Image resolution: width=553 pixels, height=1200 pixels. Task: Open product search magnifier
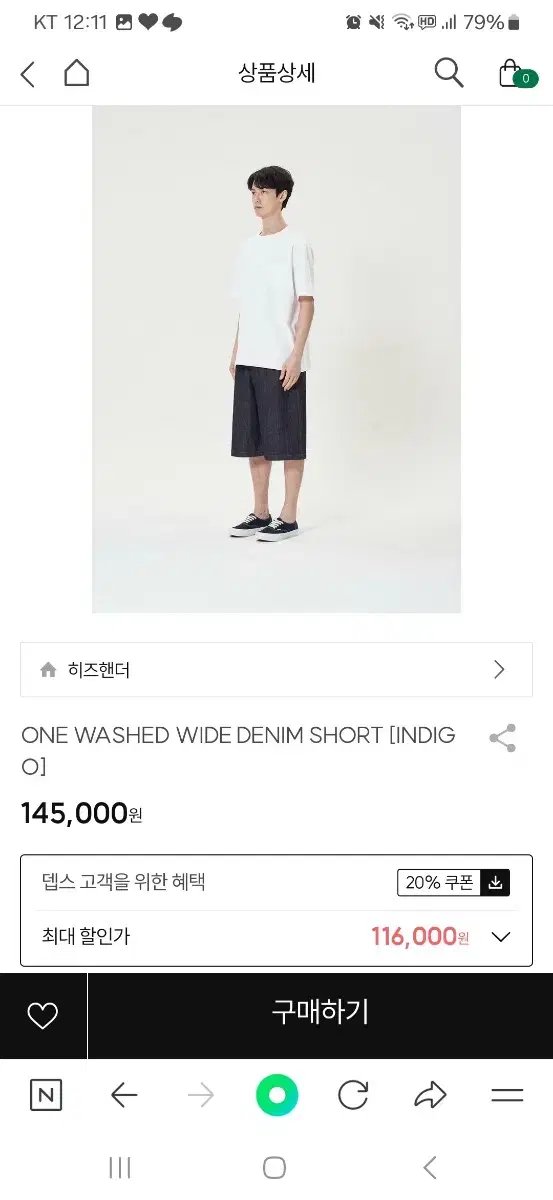point(448,73)
